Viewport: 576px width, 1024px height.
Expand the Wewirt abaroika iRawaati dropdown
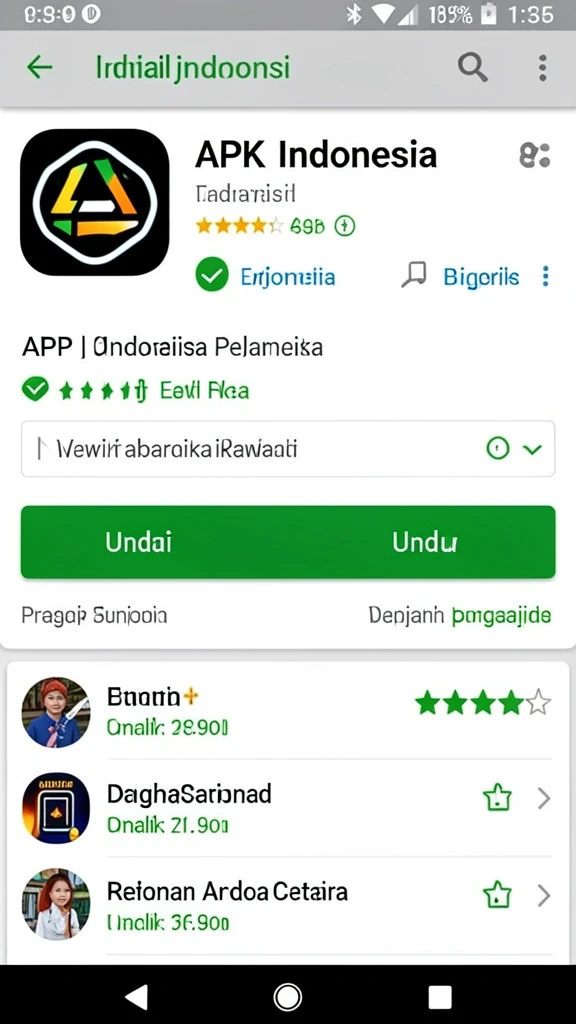point(288,449)
